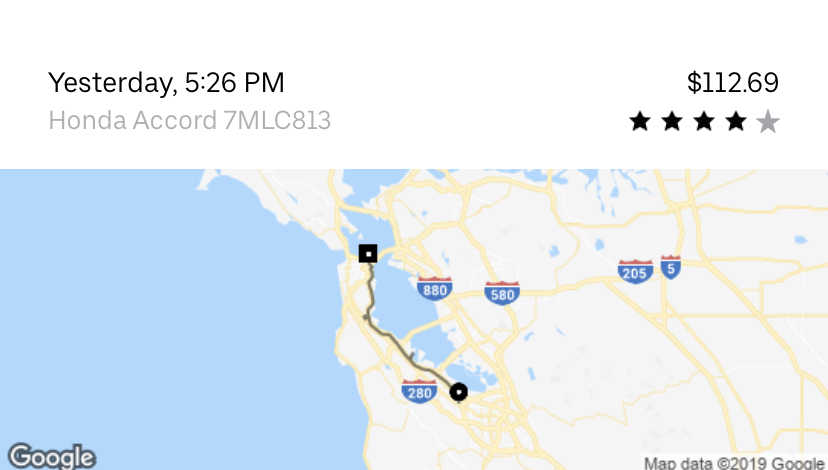Open the Yesterday 5:26 PM trip details
This screenshot has height=470, width=828.
(166, 82)
